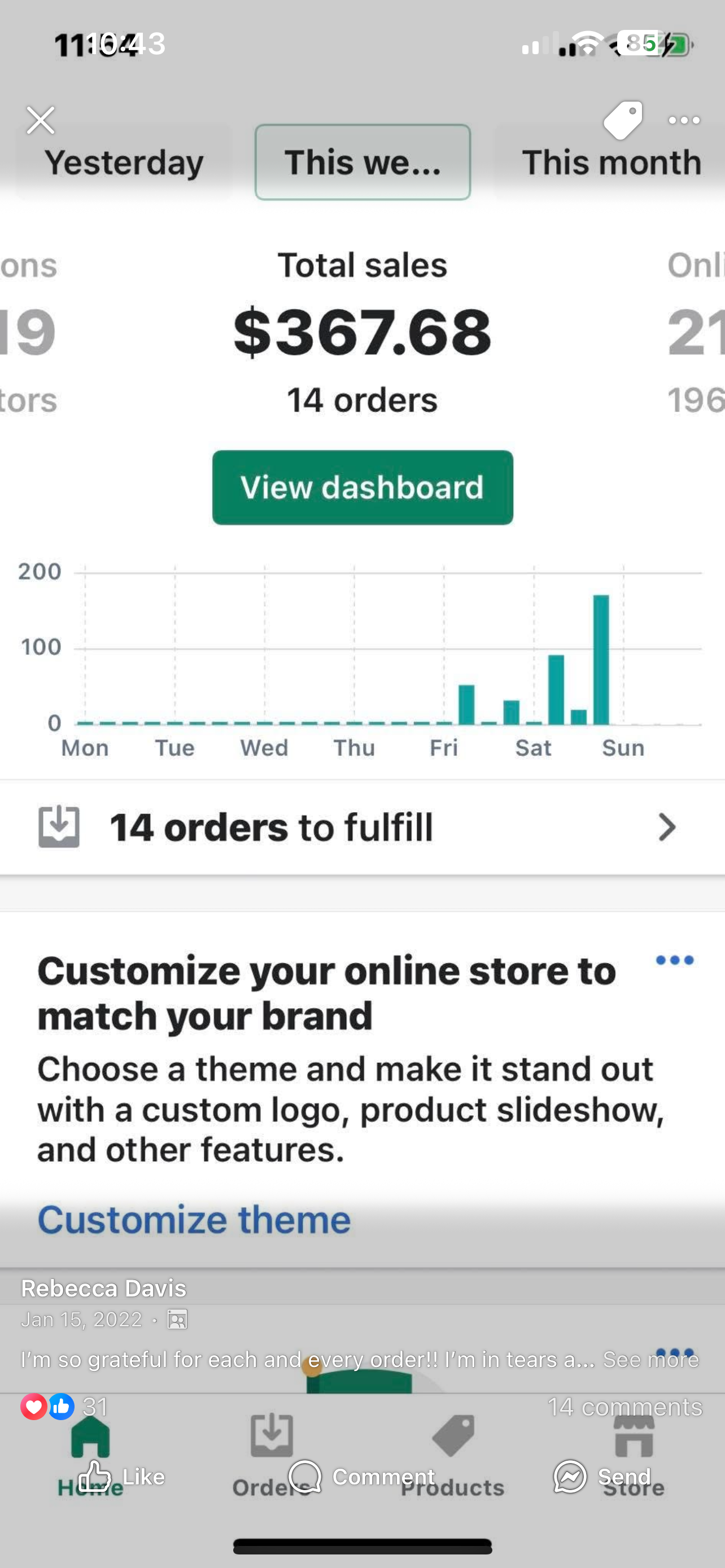The height and width of the screenshot is (1568, 725).
Task: View the 31 reactions
Action: click(x=64, y=1407)
